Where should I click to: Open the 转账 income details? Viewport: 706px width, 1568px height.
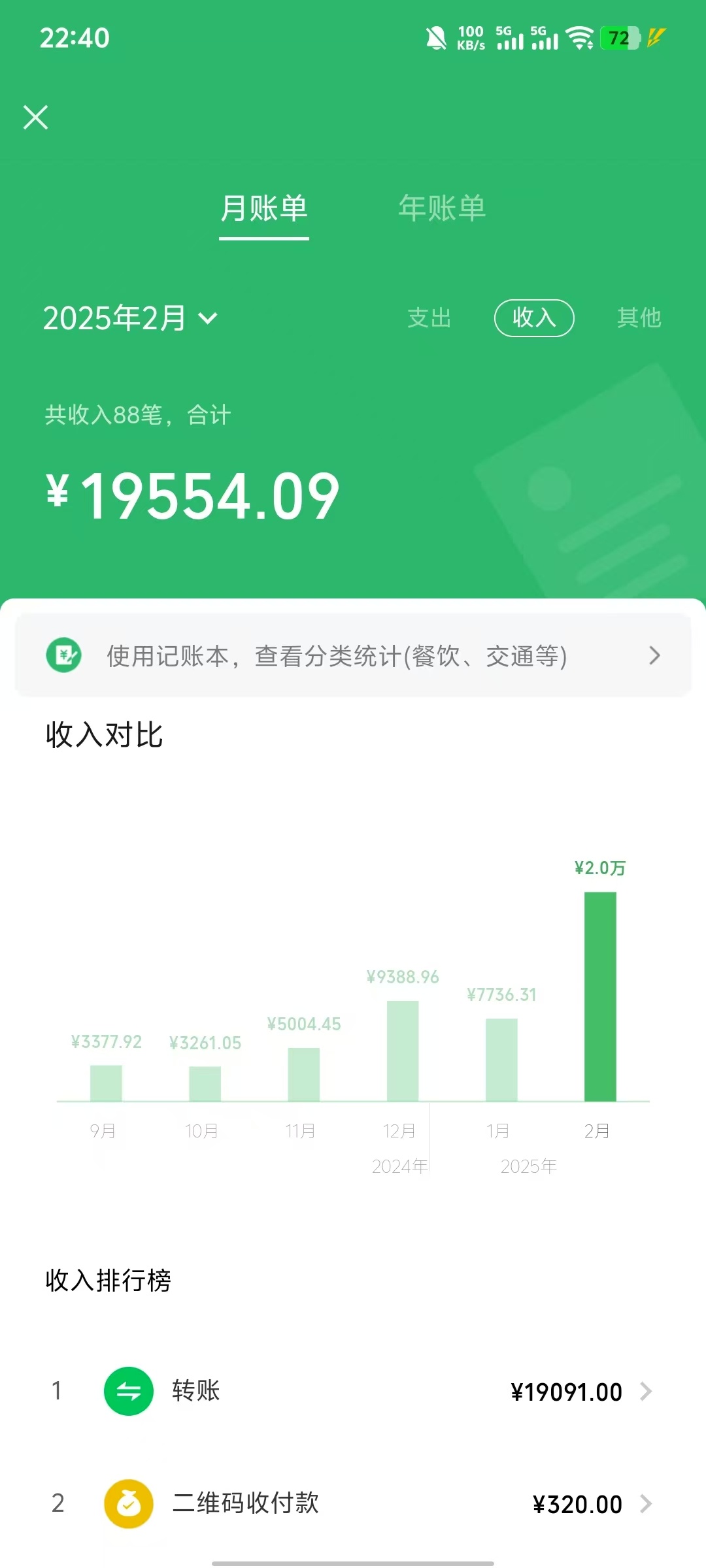click(x=353, y=1392)
